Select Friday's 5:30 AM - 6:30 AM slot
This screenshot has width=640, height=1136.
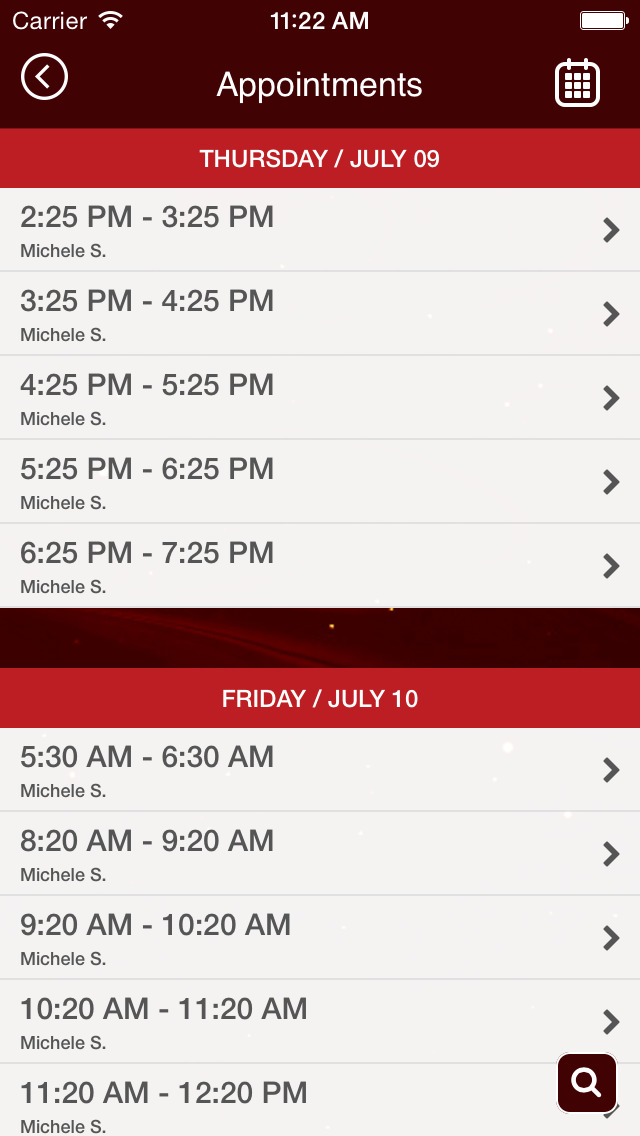coord(320,770)
